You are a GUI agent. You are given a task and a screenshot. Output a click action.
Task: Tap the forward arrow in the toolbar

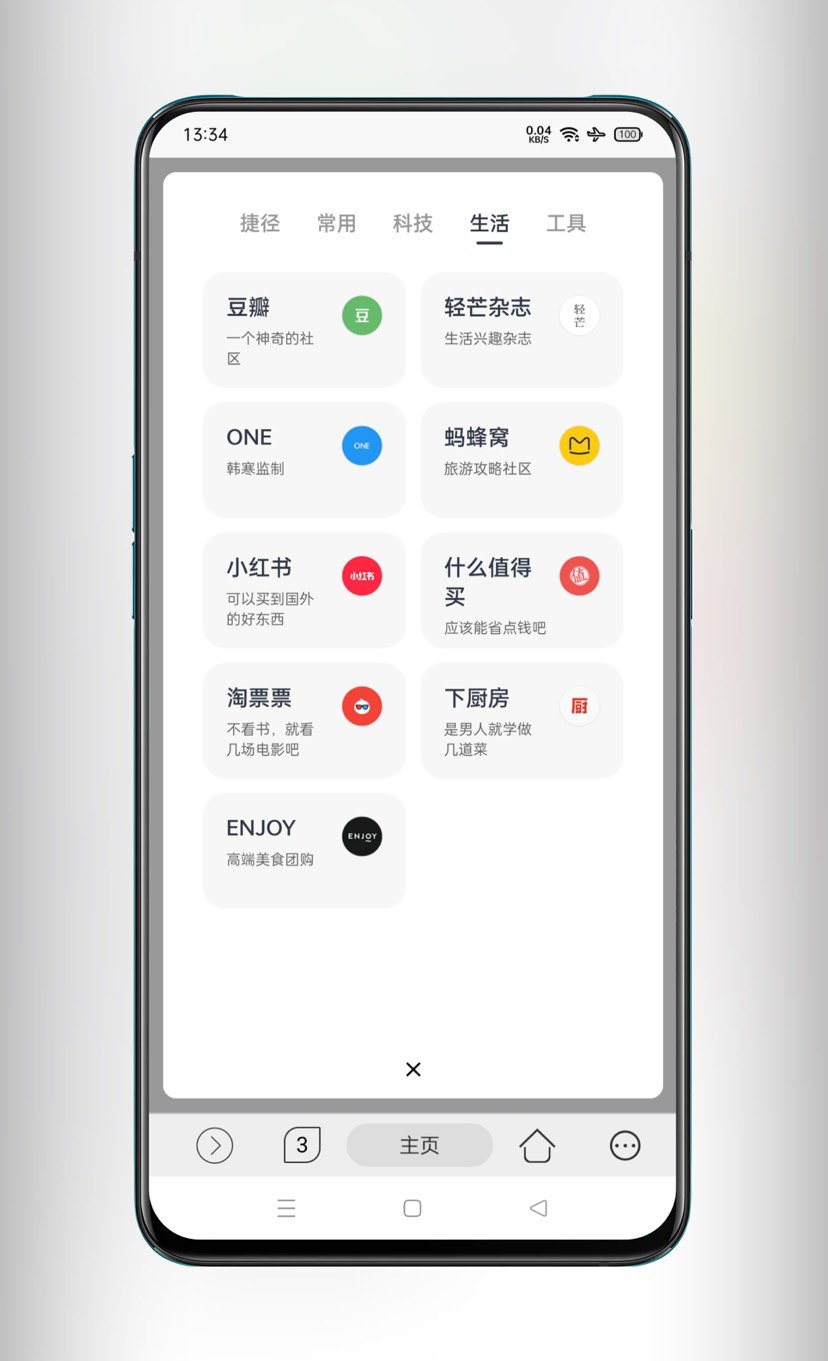(x=214, y=1145)
